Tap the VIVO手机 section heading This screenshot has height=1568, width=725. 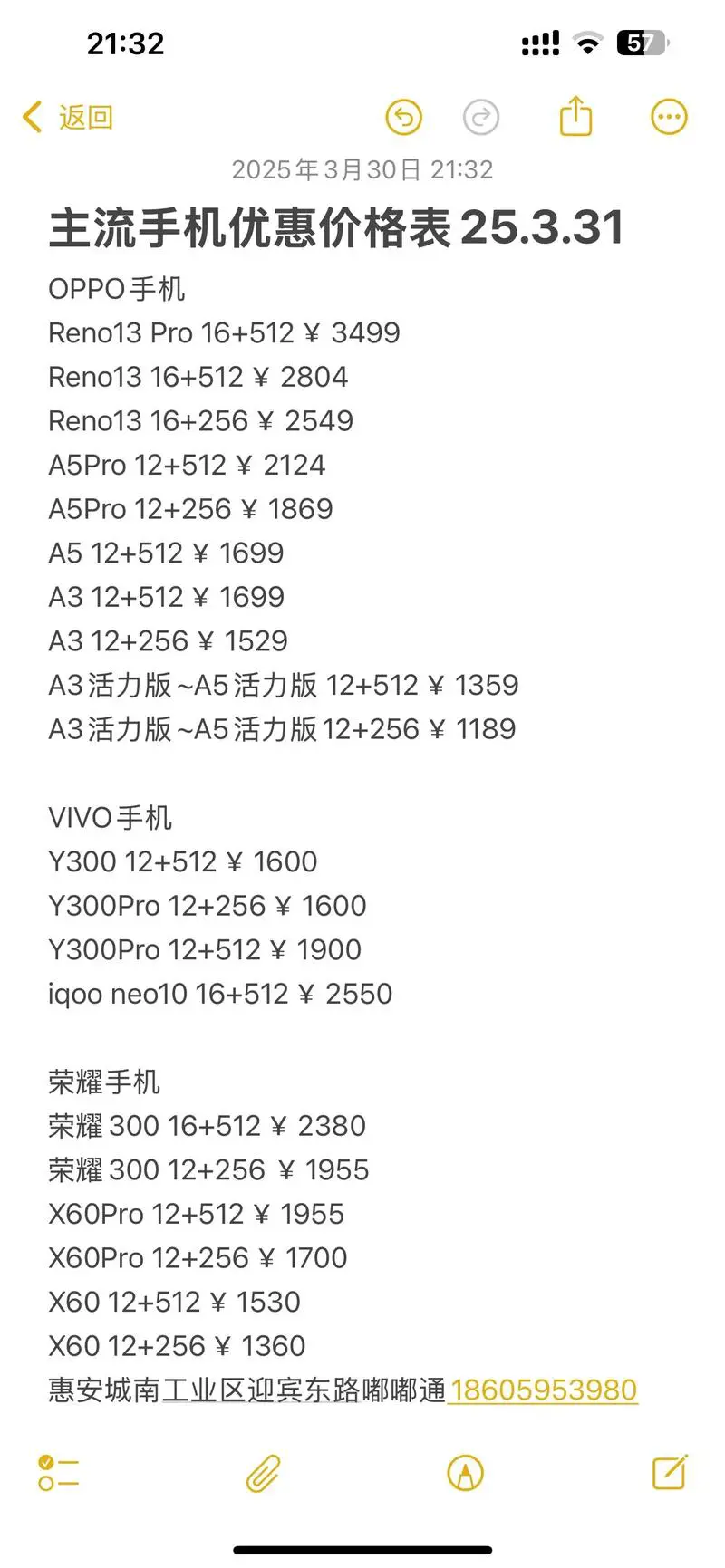click(109, 817)
